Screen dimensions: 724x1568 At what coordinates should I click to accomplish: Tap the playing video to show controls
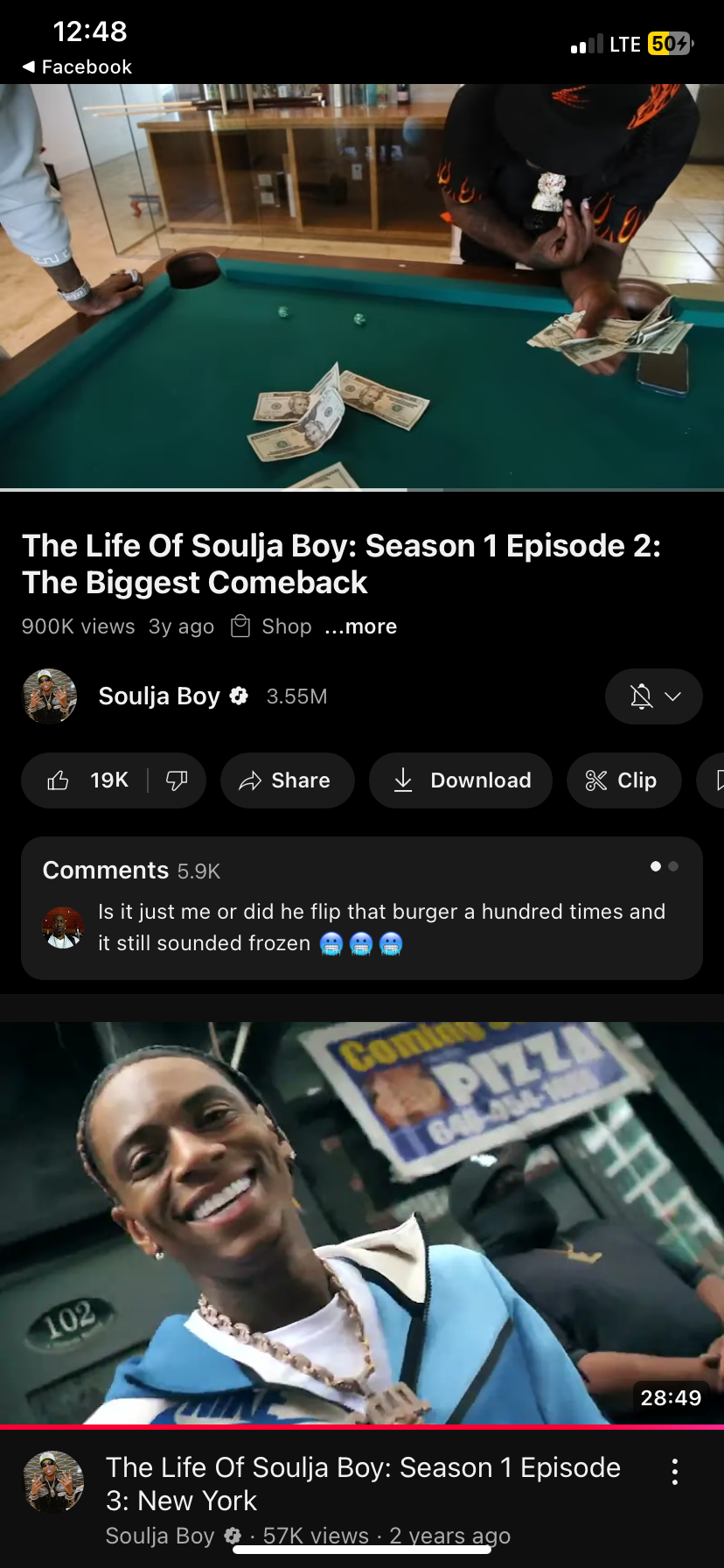tap(362, 286)
